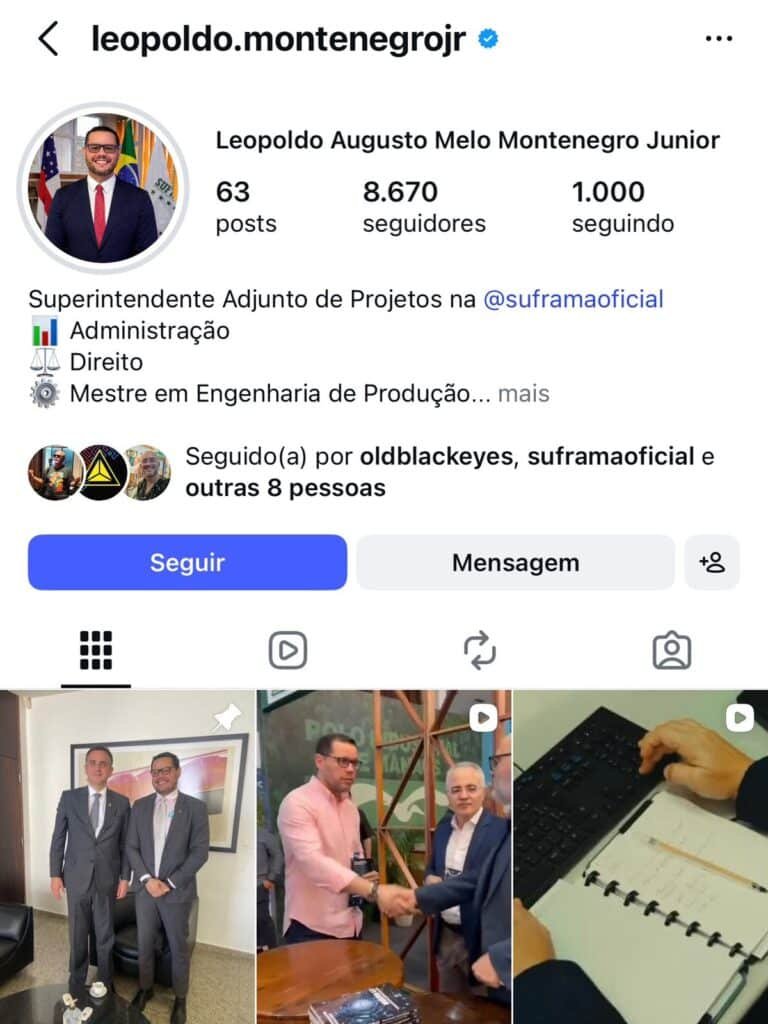768x1024 pixels.
Task: Open the 1.000 seguindo list
Action: (622, 207)
